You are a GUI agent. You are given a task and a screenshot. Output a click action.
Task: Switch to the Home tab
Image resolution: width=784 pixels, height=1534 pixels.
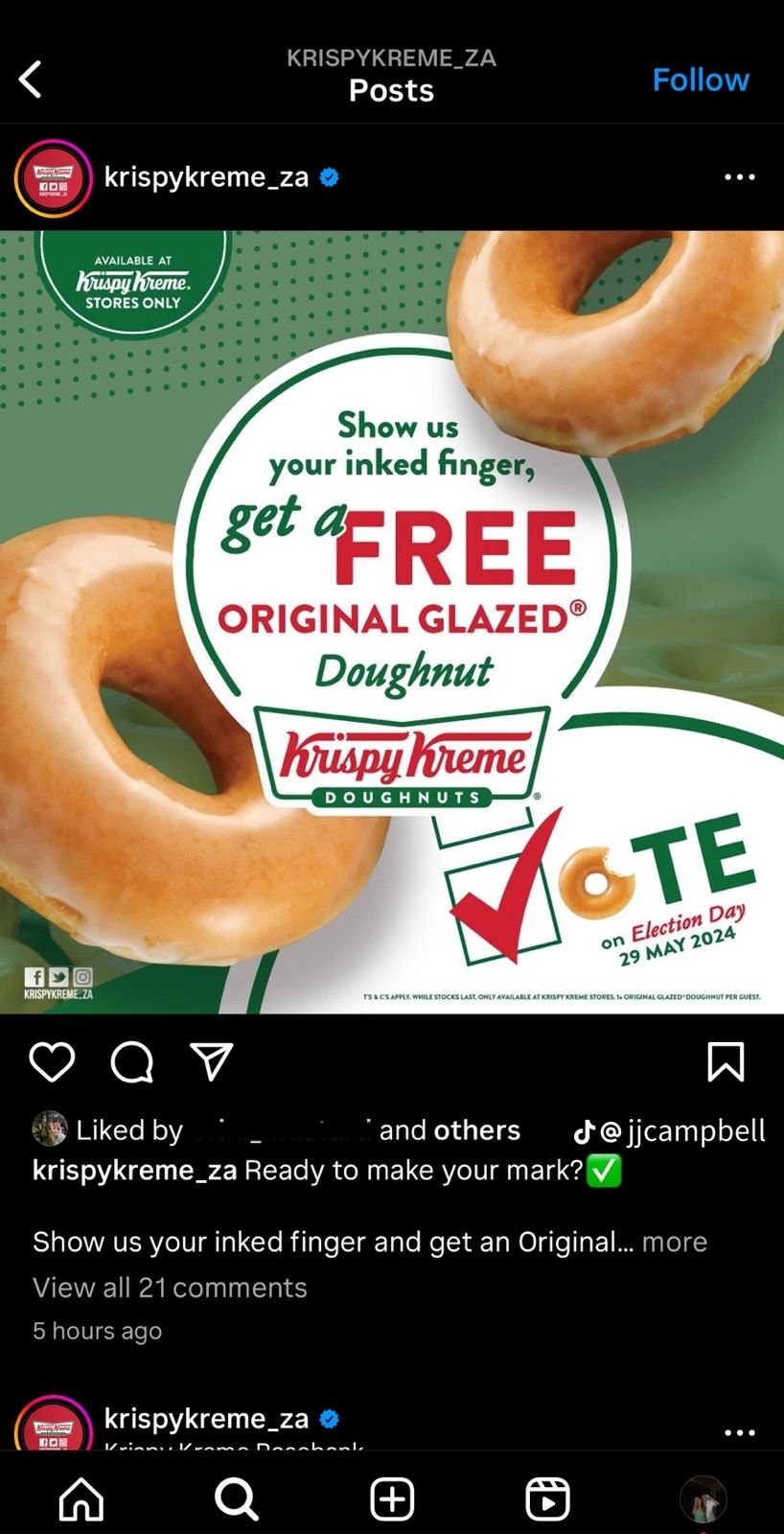click(x=81, y=1499)
